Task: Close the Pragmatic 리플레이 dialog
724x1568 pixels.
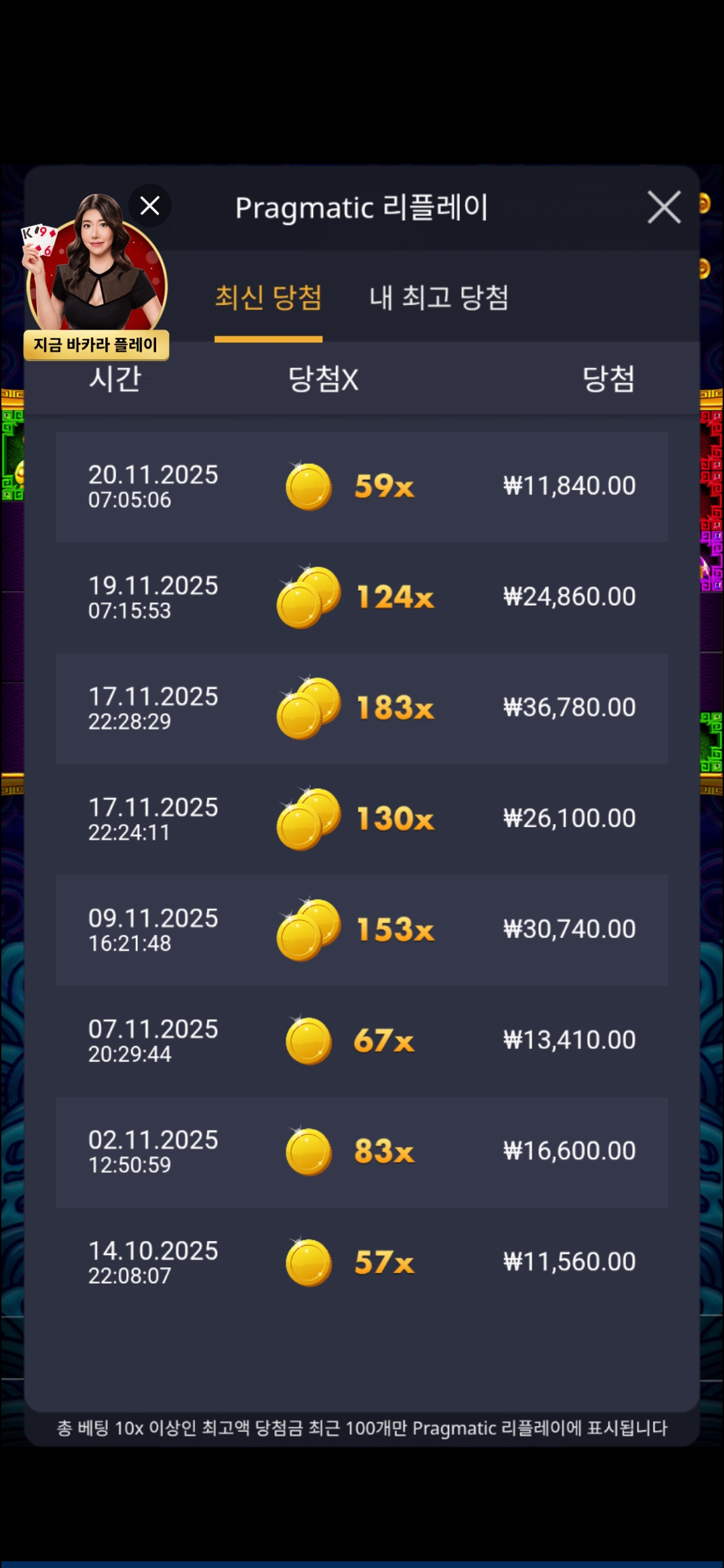Action: click(x=664, y=207)
